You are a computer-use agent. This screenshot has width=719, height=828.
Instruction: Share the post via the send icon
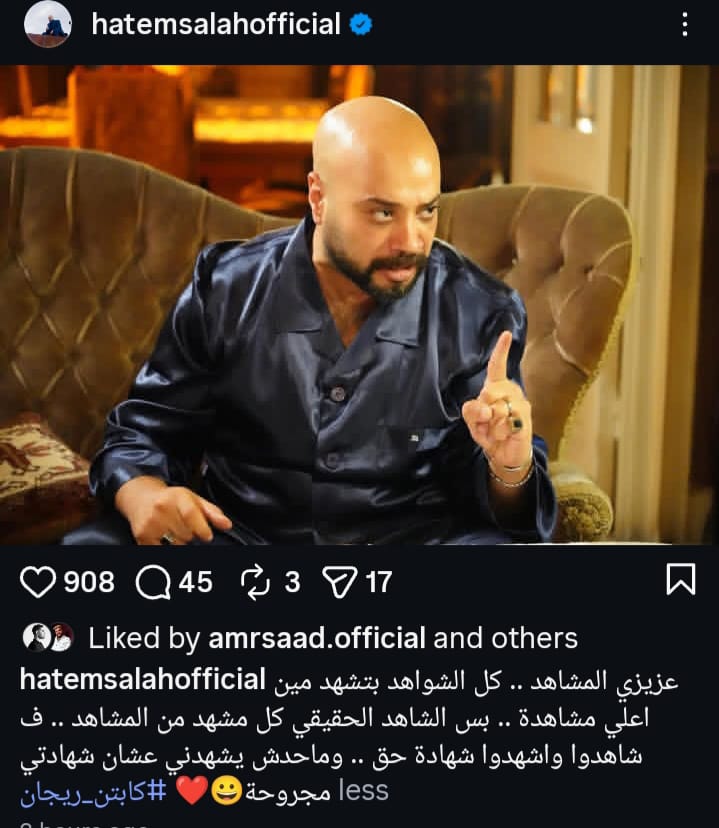click(338, 581)
